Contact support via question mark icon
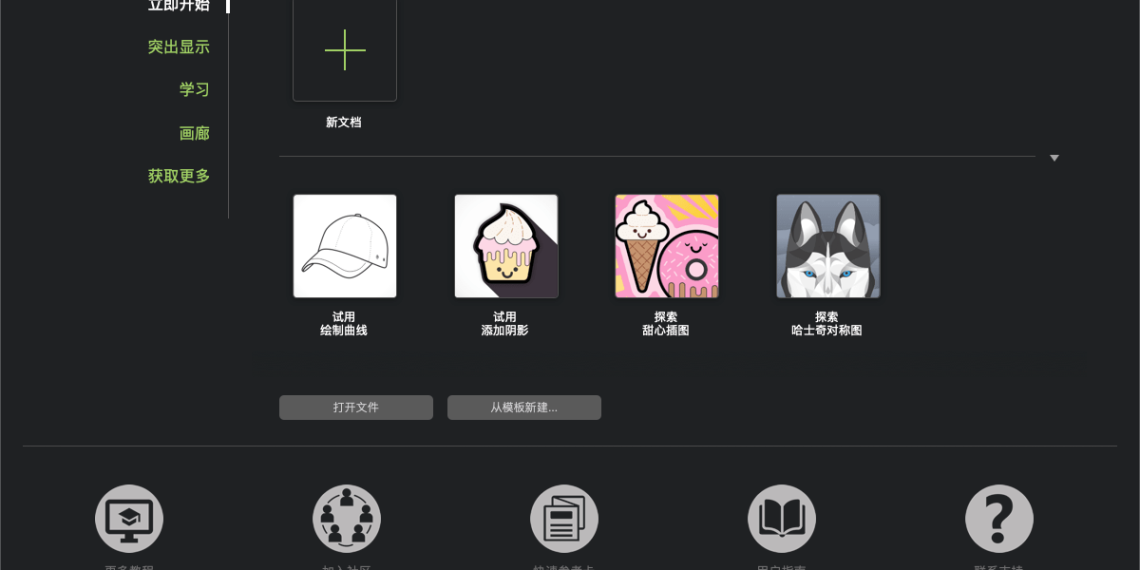The width and height of the screenshot is (1140, 570). pos(999,519)
